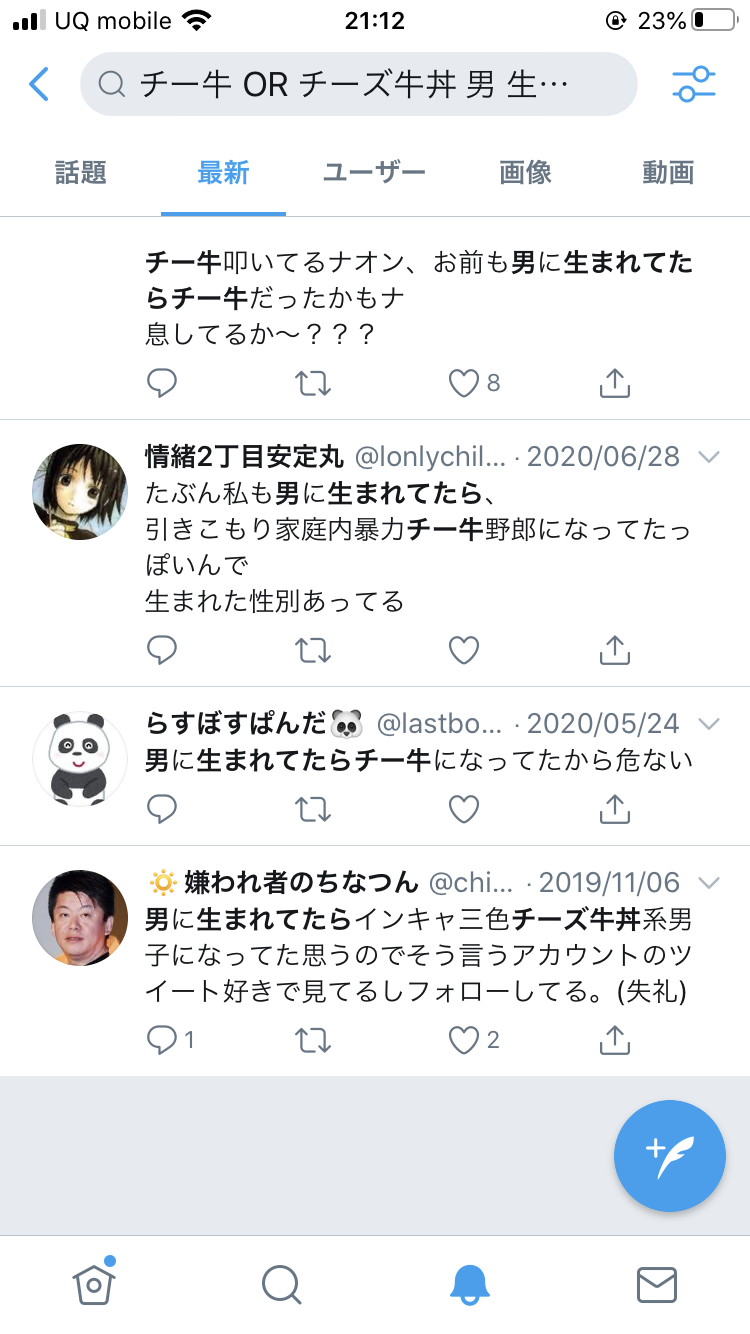Screen dimensions: 750x1334
Task: Like らすぼすぱんだ's tweet
Action: (x=463, y=808)
